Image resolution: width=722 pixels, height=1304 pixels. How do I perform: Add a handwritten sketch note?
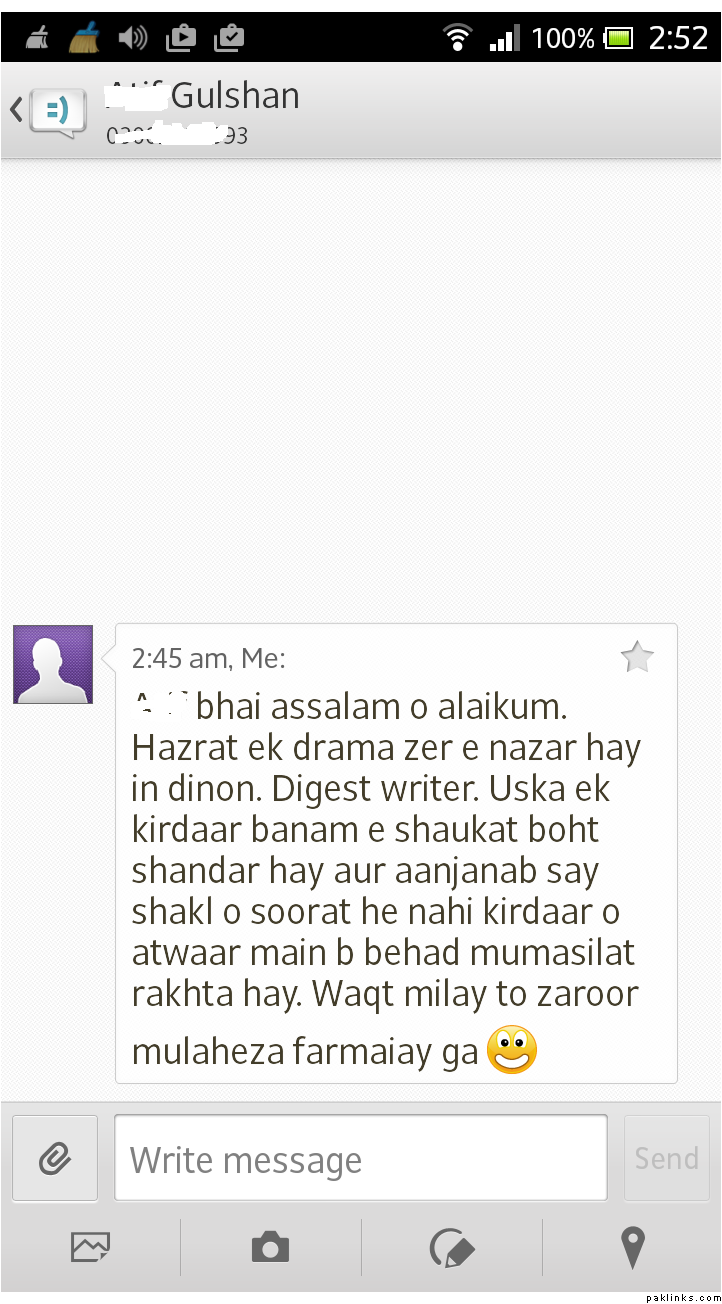(x=451, y=1247)
